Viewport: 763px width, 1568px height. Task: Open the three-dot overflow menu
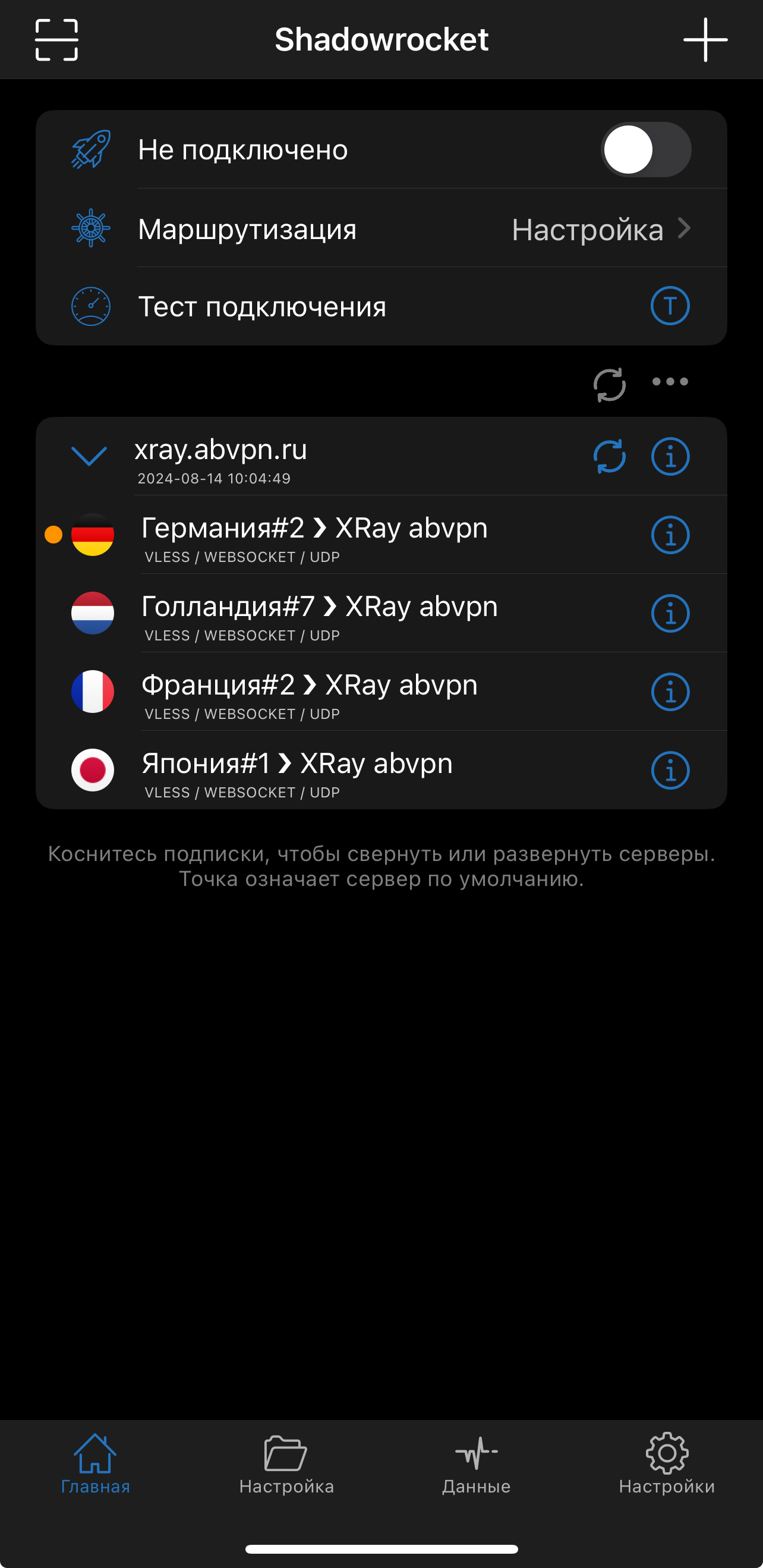tap(670, 382)
